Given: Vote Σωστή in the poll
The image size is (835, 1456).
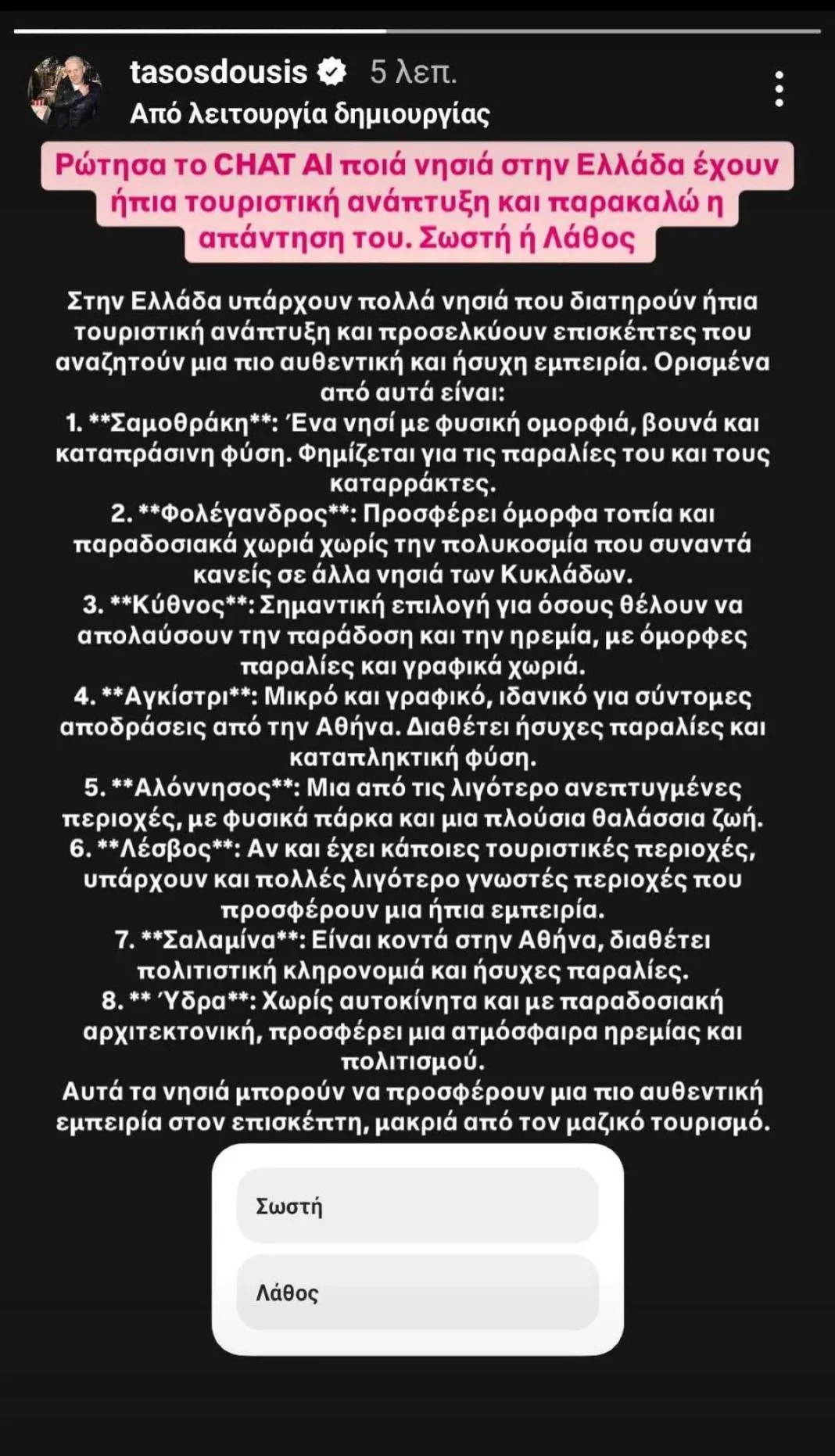Looking at the screenshot, I should (x=417, y=1205).
